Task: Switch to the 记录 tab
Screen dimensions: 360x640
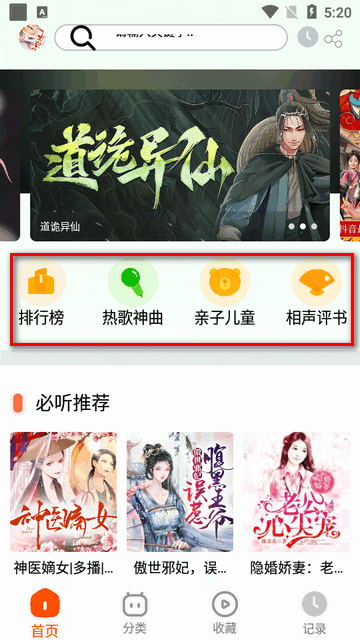Action: point(315,613)
